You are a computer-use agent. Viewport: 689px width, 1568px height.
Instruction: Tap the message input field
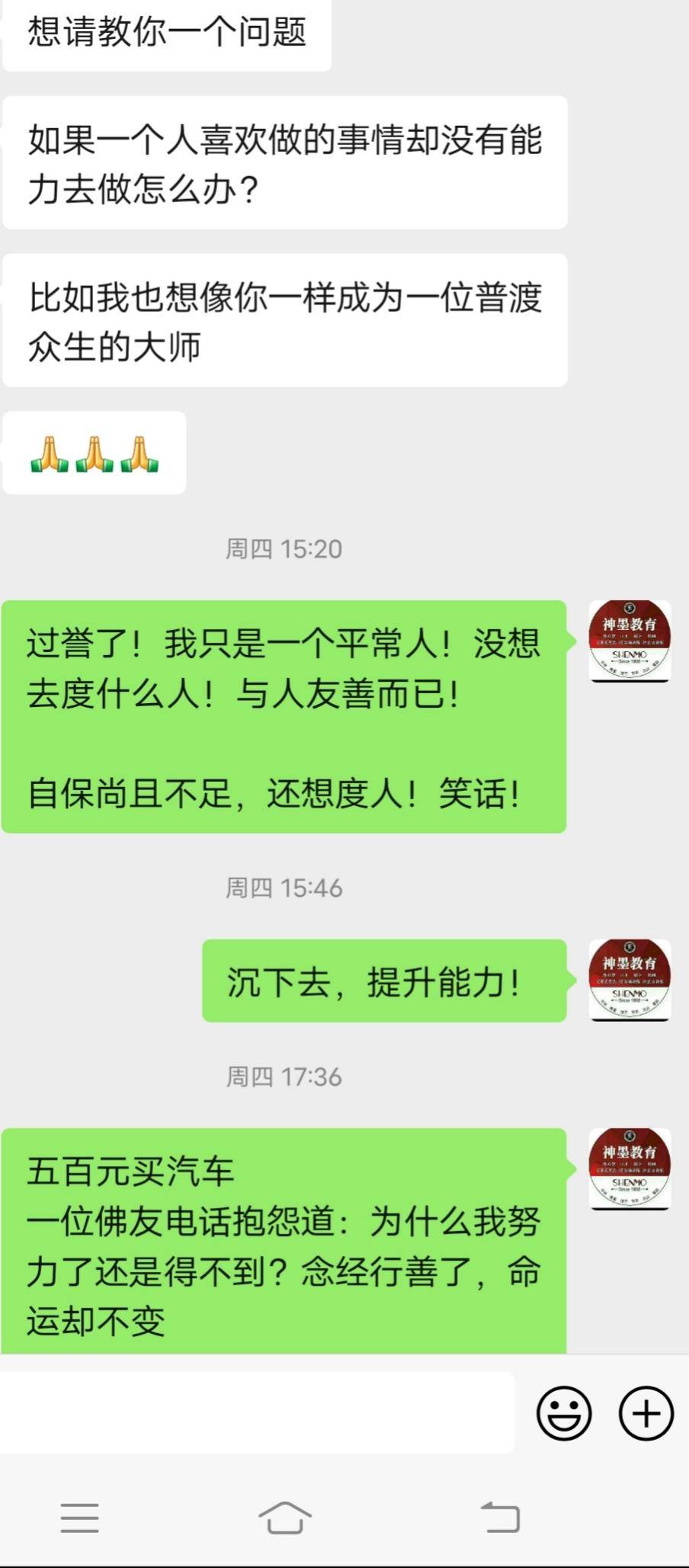[x=256, y=1412]
